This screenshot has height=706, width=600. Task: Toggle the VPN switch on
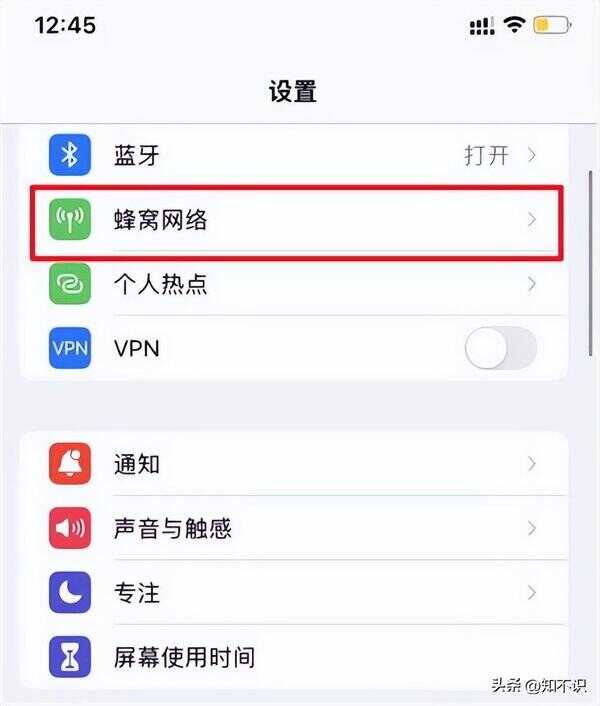click(501, 348)
